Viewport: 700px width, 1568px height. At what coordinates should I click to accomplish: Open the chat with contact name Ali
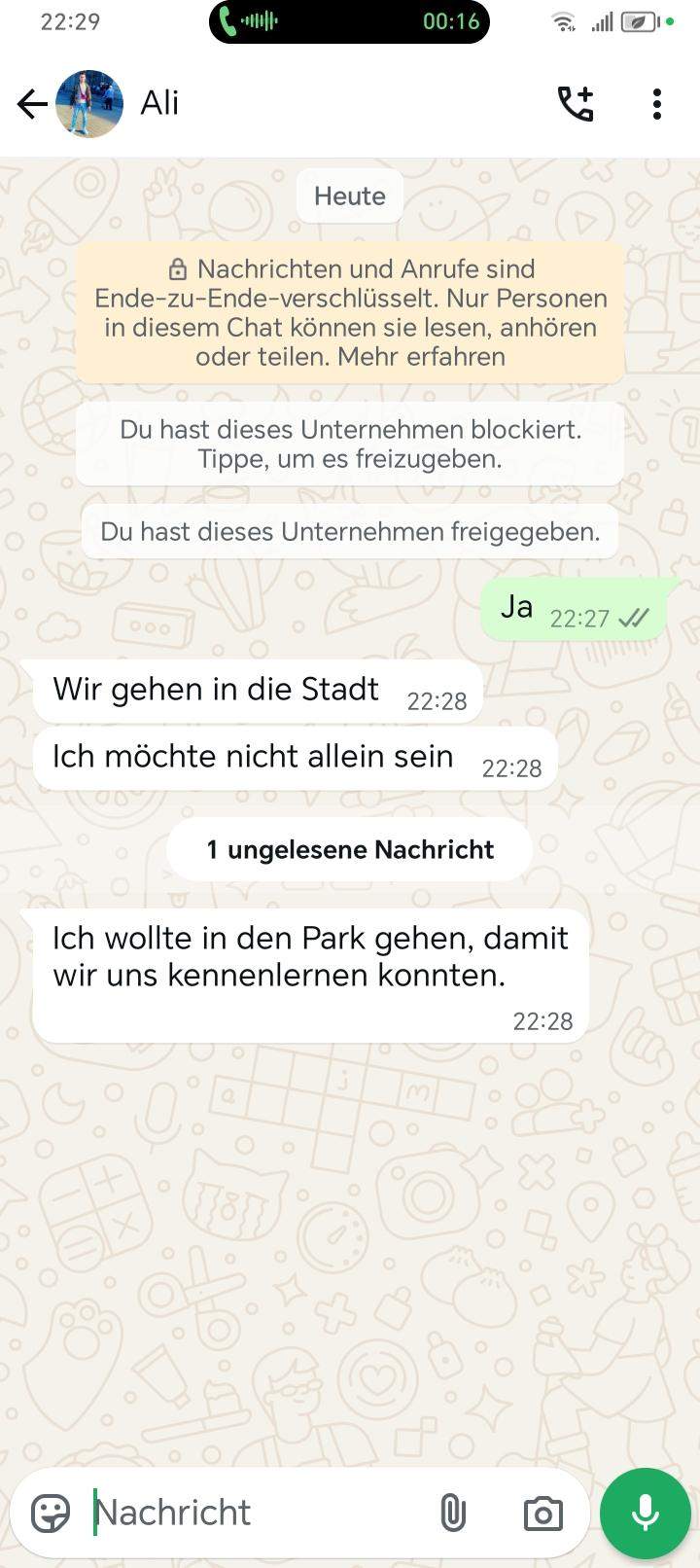[158, 102]
